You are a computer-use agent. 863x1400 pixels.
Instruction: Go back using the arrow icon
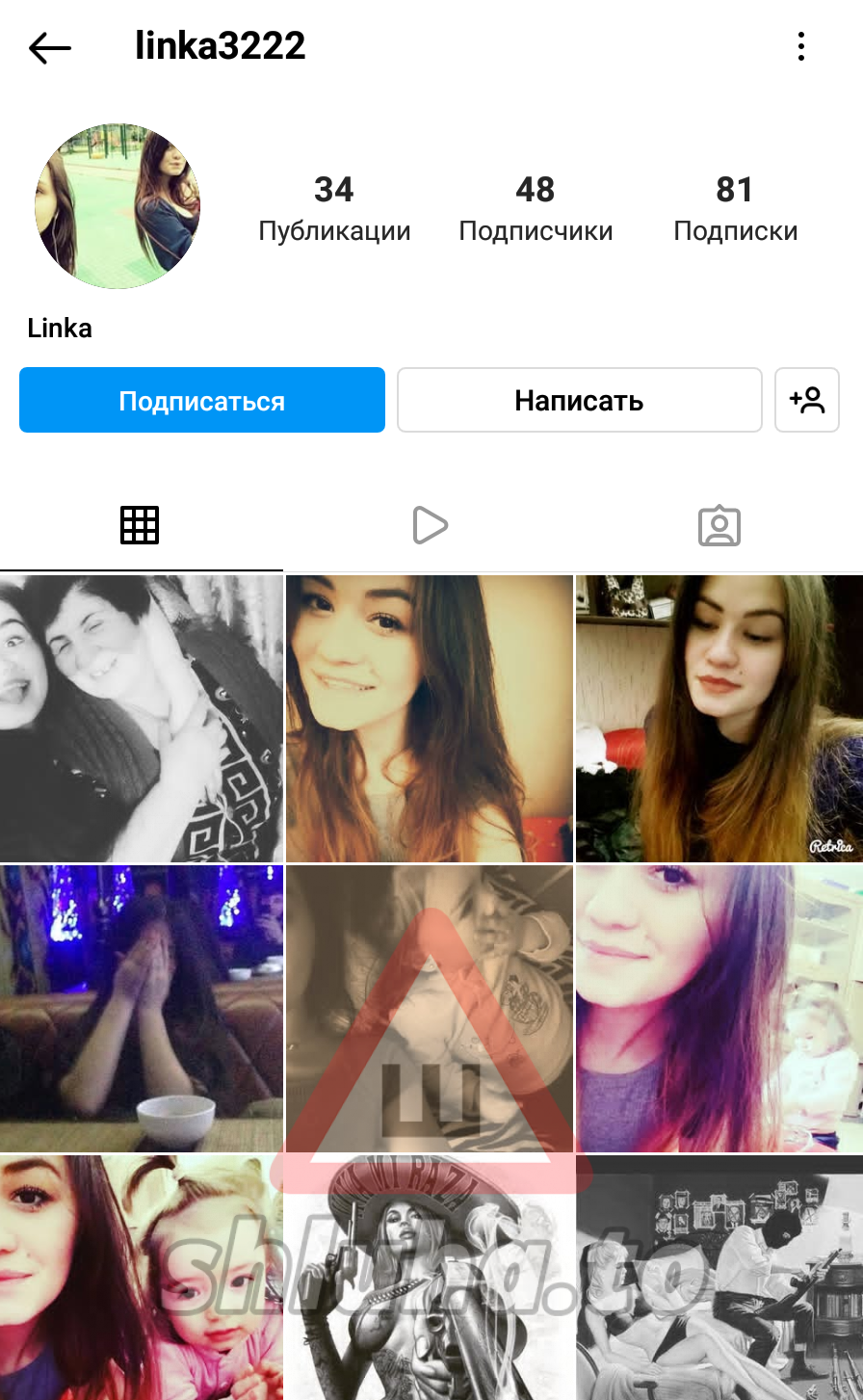[50, 47]
